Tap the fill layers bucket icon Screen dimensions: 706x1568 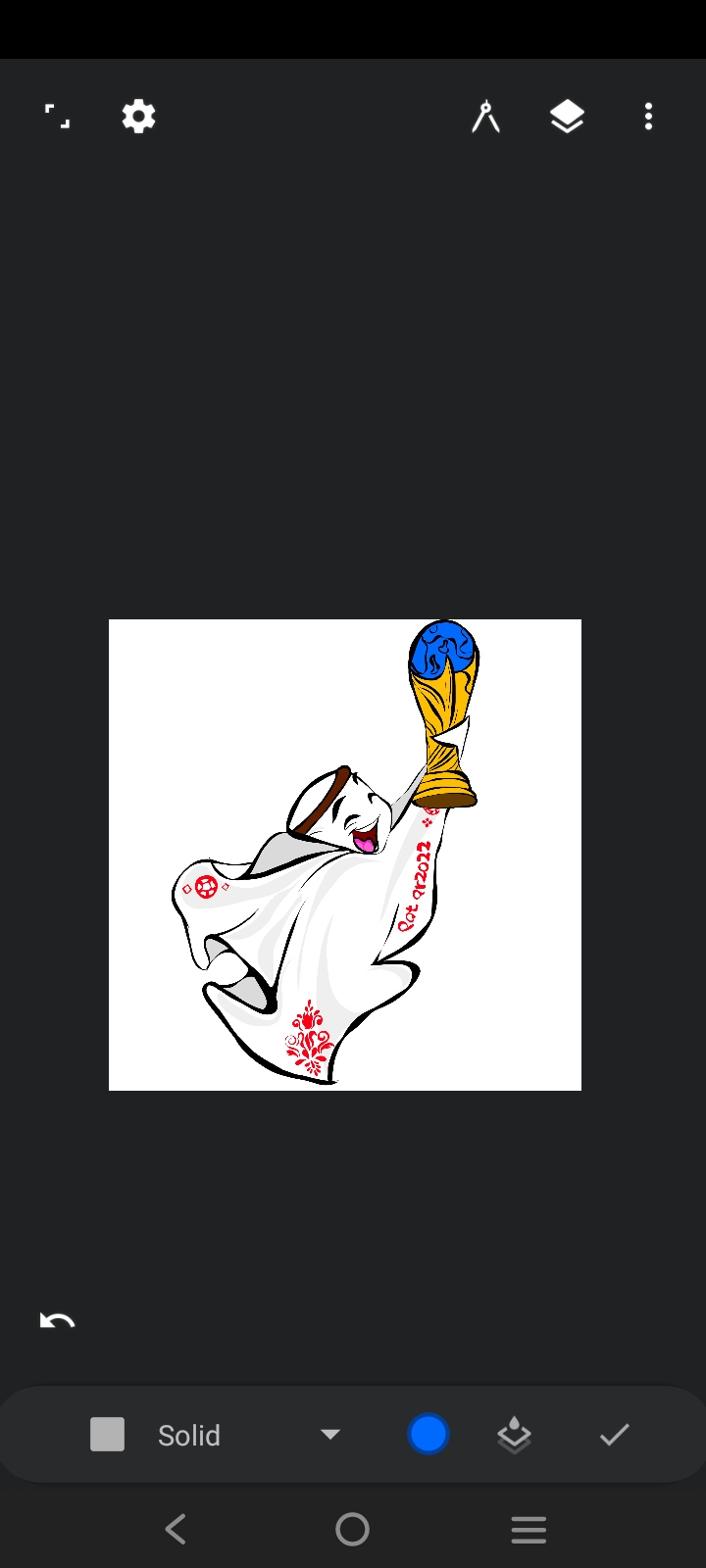click(x=515, y=1436)
